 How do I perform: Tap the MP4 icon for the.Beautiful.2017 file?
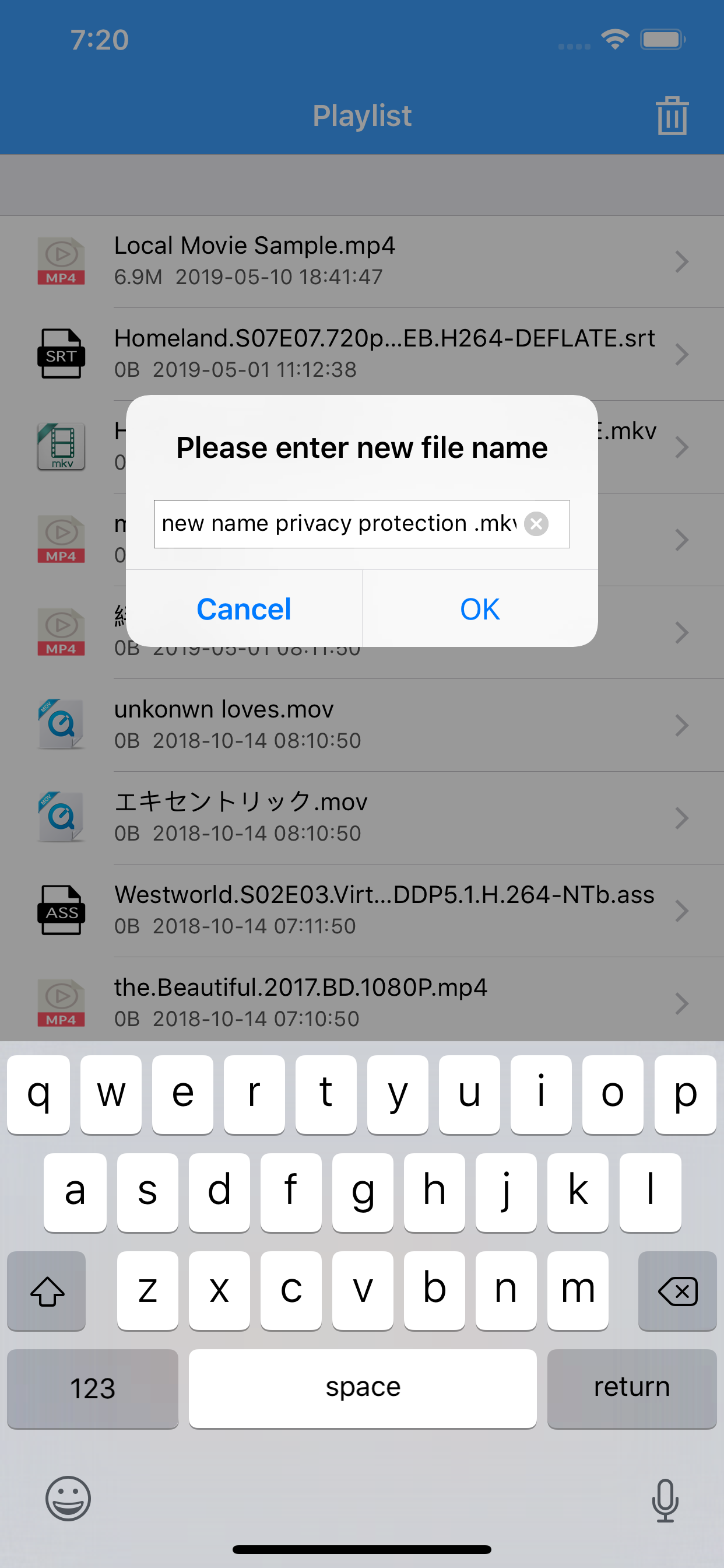[60, 1003]
